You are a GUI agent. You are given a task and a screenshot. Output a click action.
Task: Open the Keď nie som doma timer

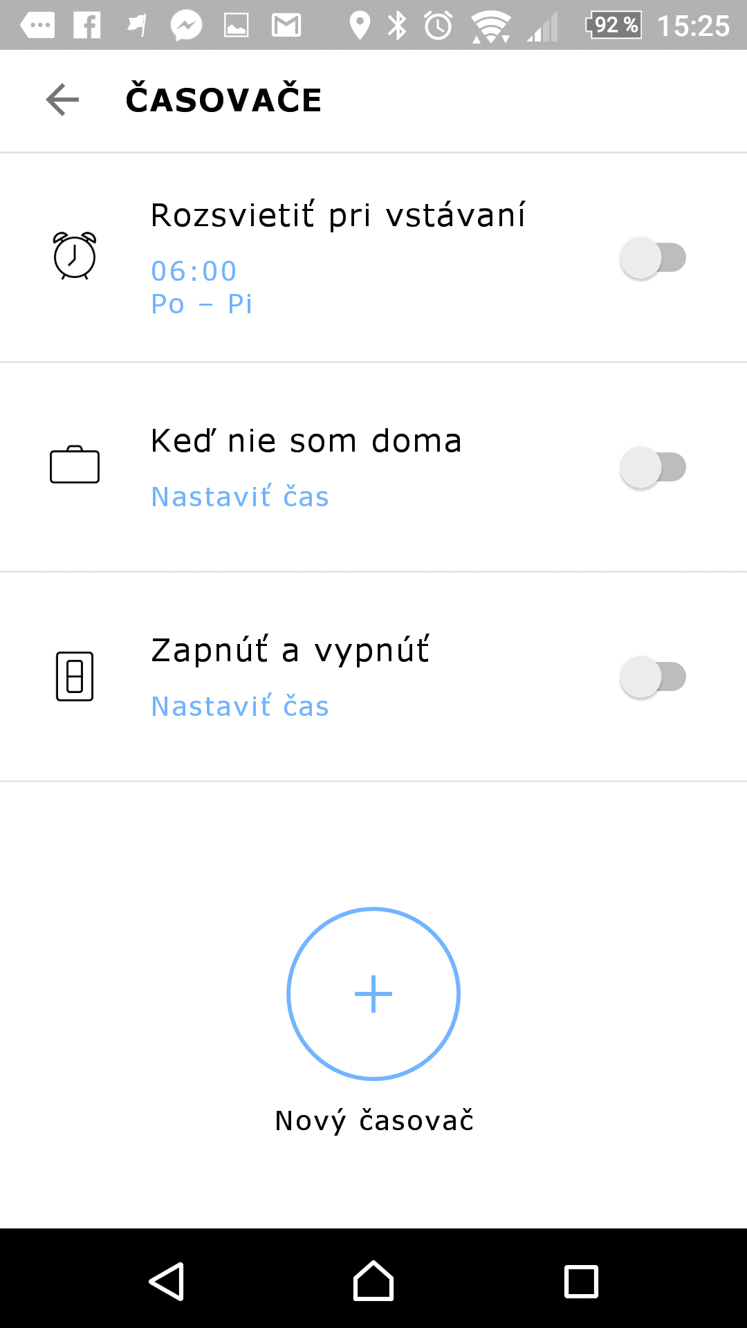click(373, 467)
